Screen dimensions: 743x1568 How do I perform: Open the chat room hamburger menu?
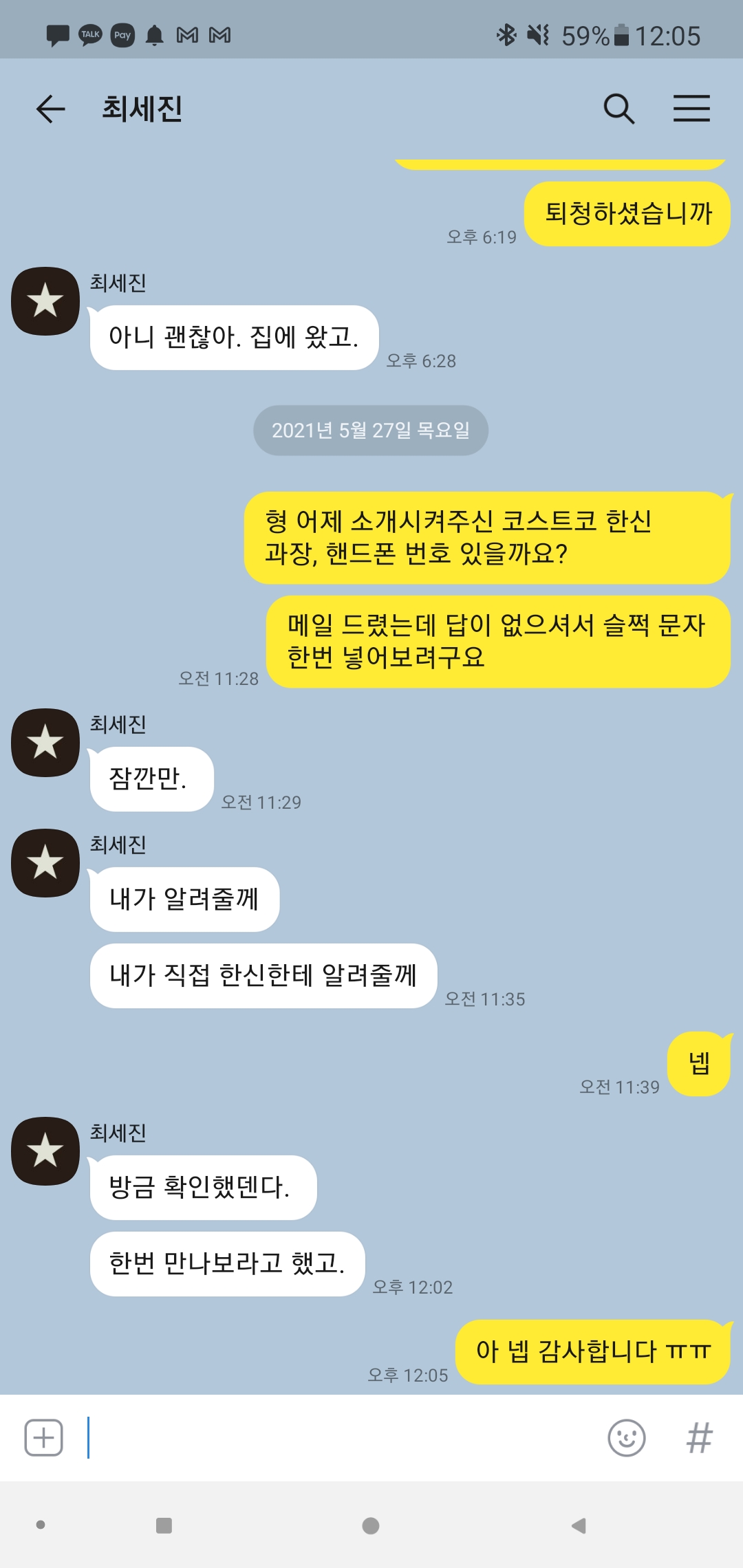click(x=691, y=109)
